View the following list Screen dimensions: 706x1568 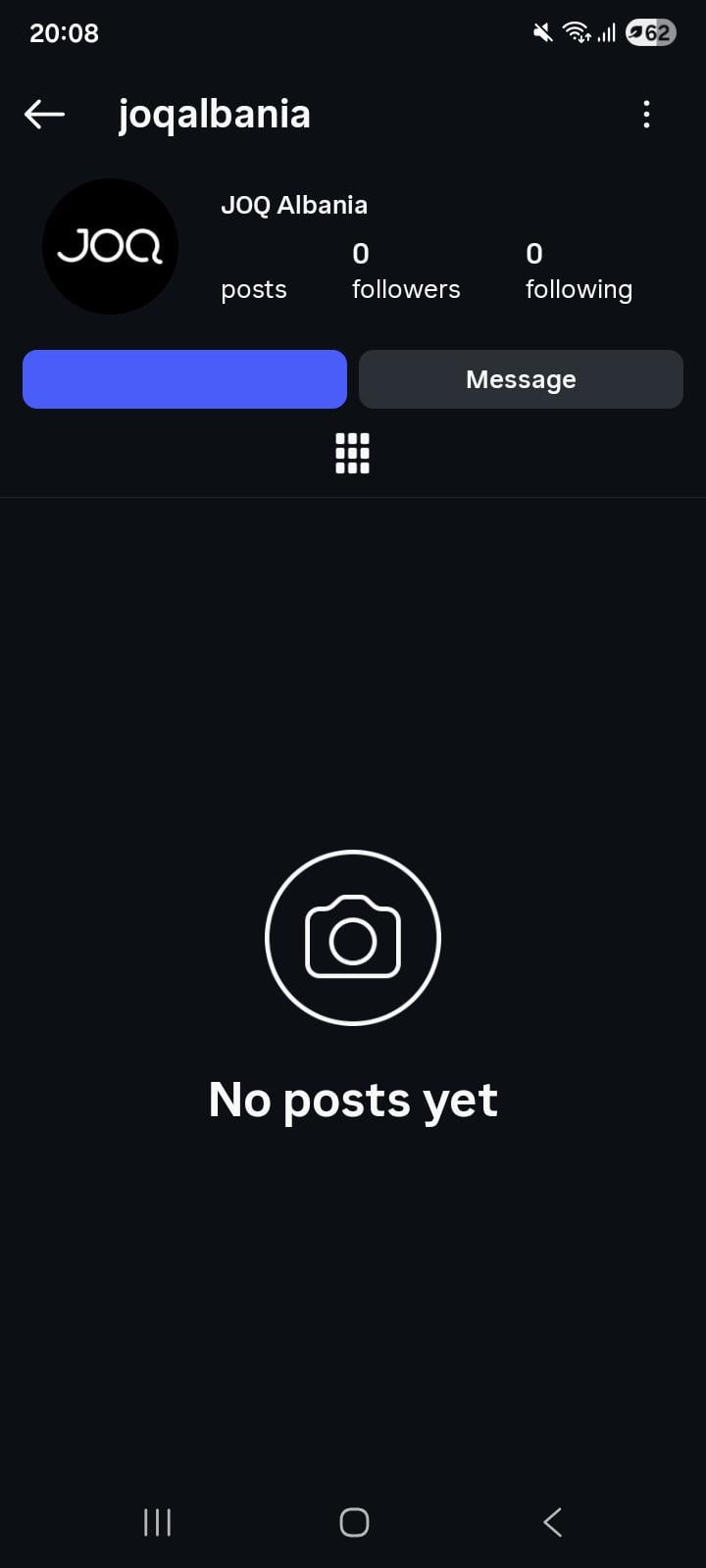[x=579, y=271]
